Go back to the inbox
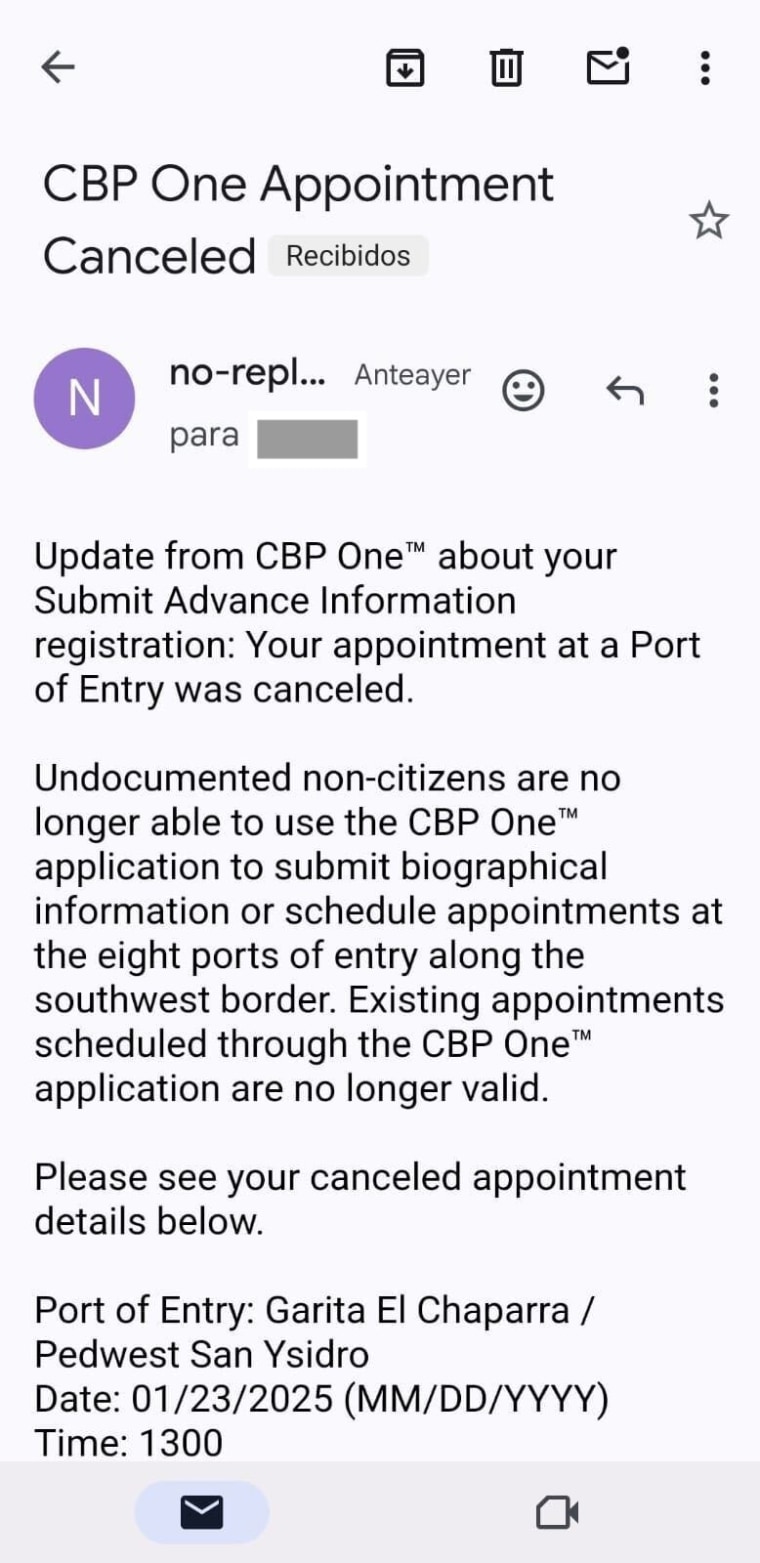The image size is (760, 1563). (58, 67)
